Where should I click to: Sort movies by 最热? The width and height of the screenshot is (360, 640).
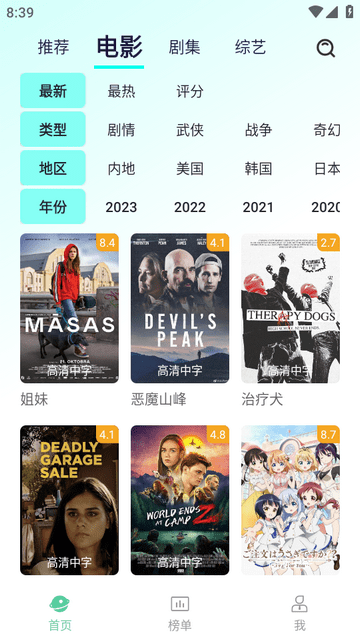[121, 91]
